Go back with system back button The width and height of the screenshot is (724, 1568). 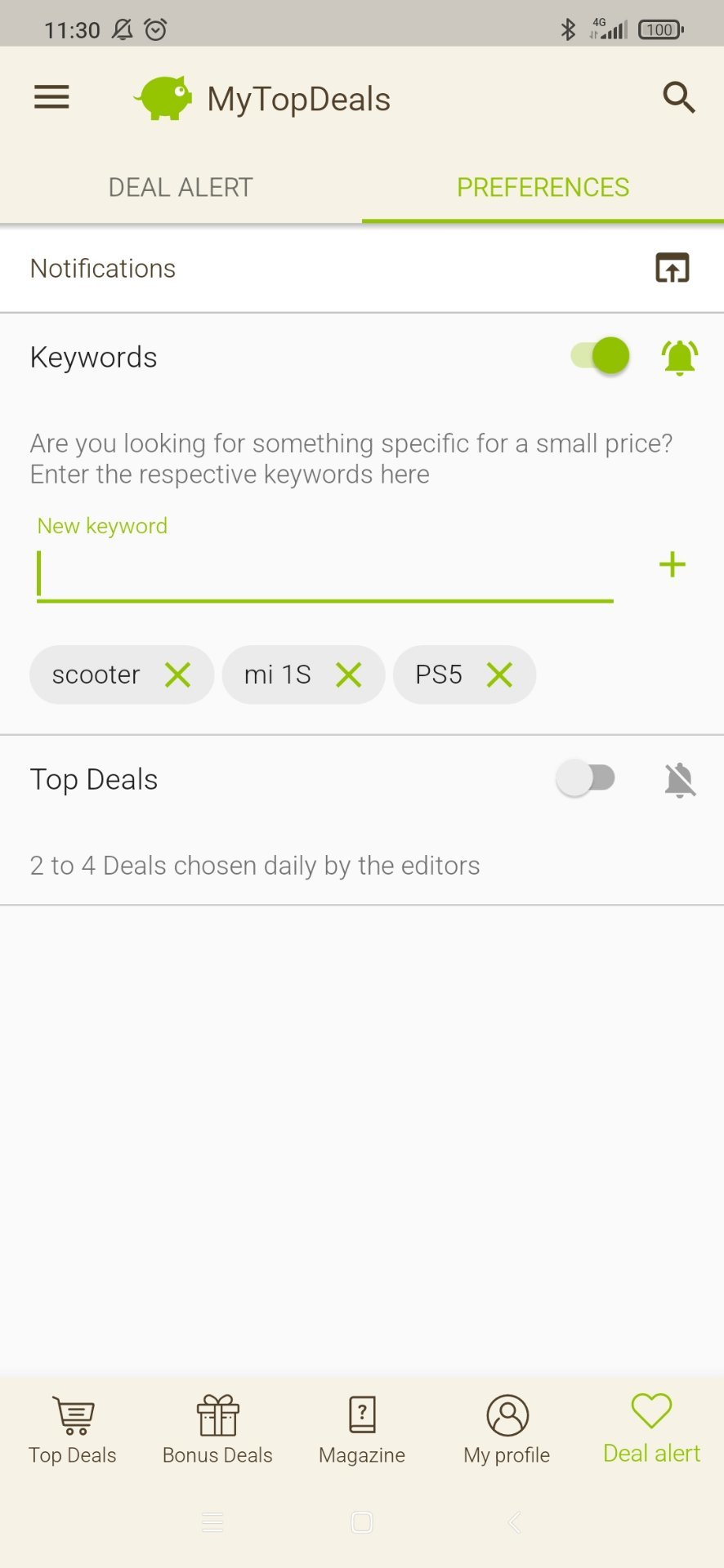[x=514, y=1521]
